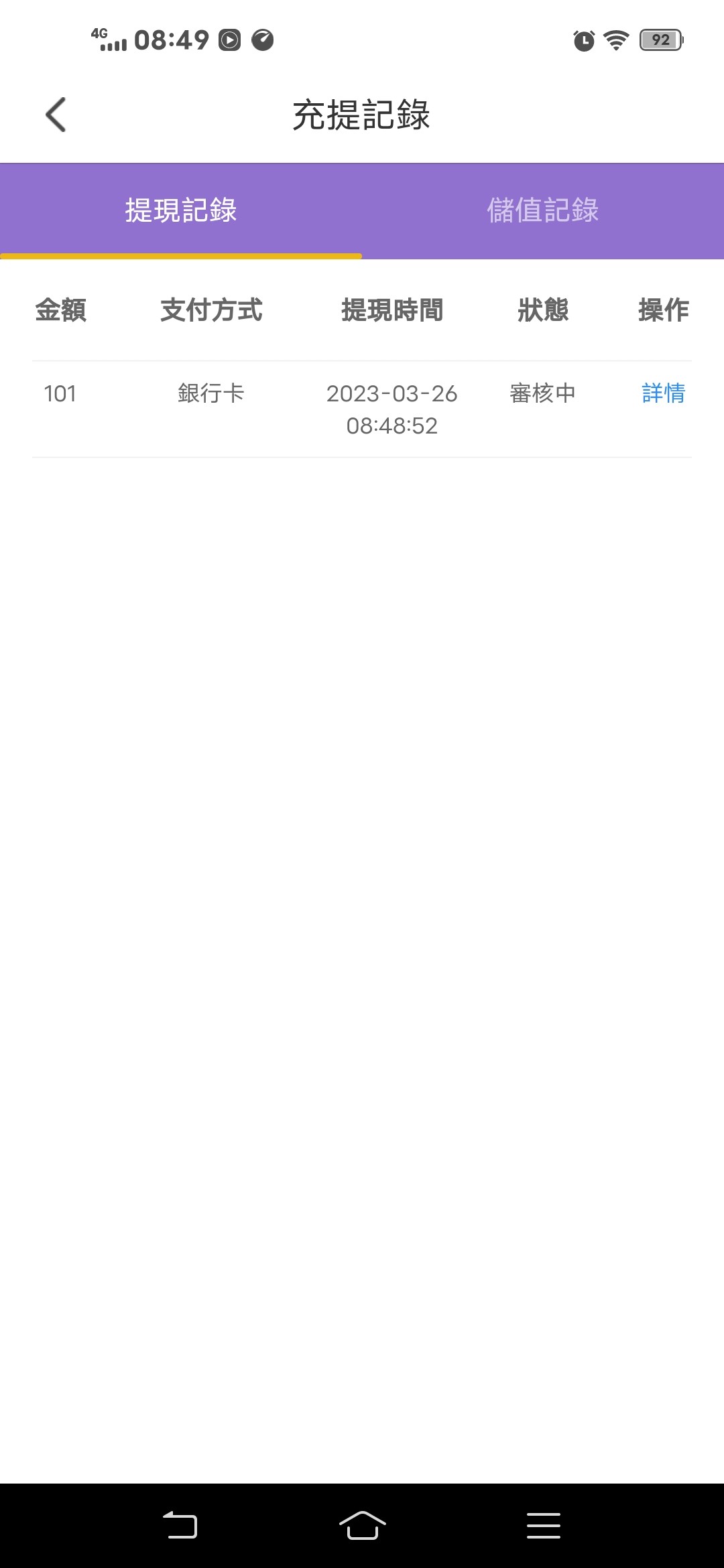Switch to the 儲值記錄 tab

coord(542,210)
